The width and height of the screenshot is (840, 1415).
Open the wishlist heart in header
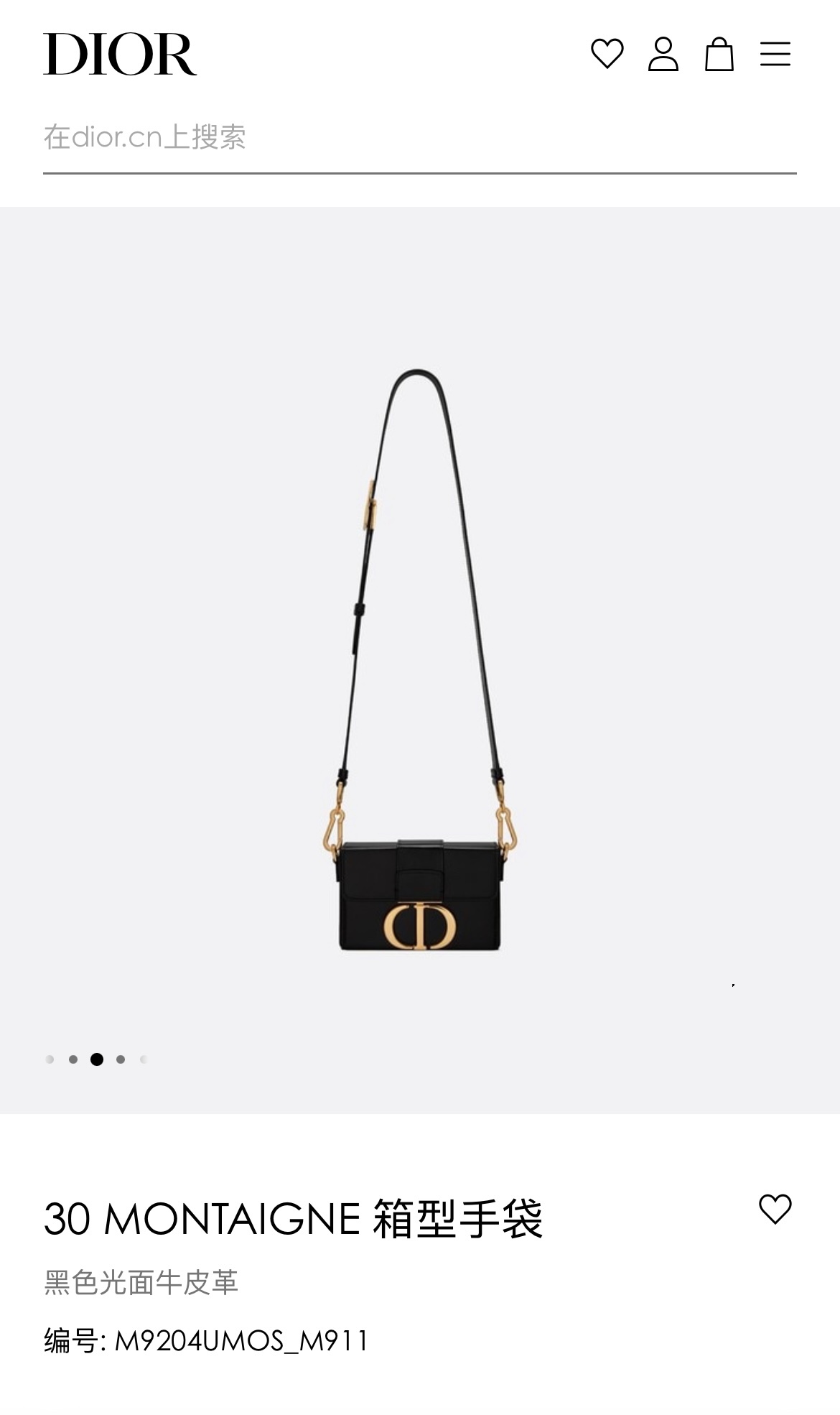[607, 54]
